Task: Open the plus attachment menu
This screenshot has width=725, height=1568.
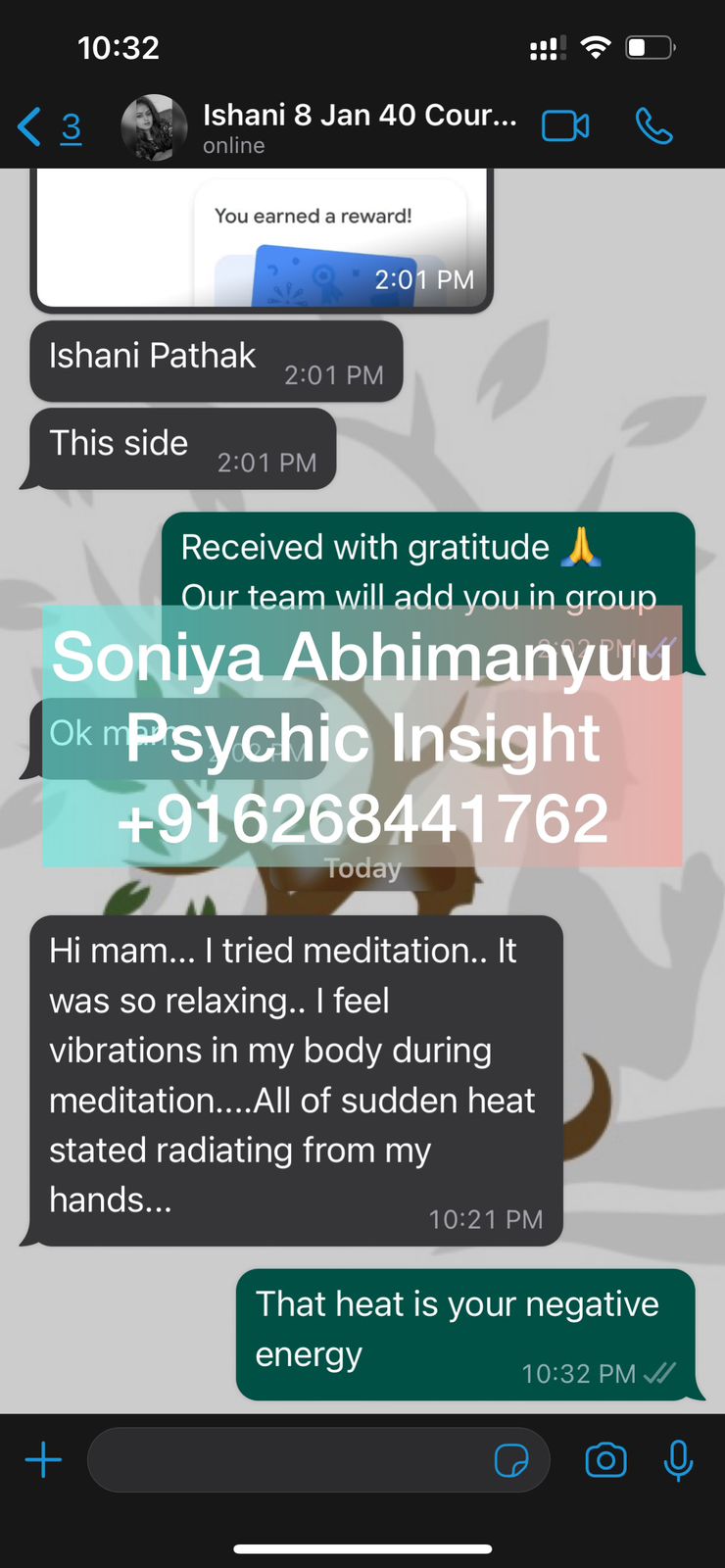Action: coord(43,1460)
